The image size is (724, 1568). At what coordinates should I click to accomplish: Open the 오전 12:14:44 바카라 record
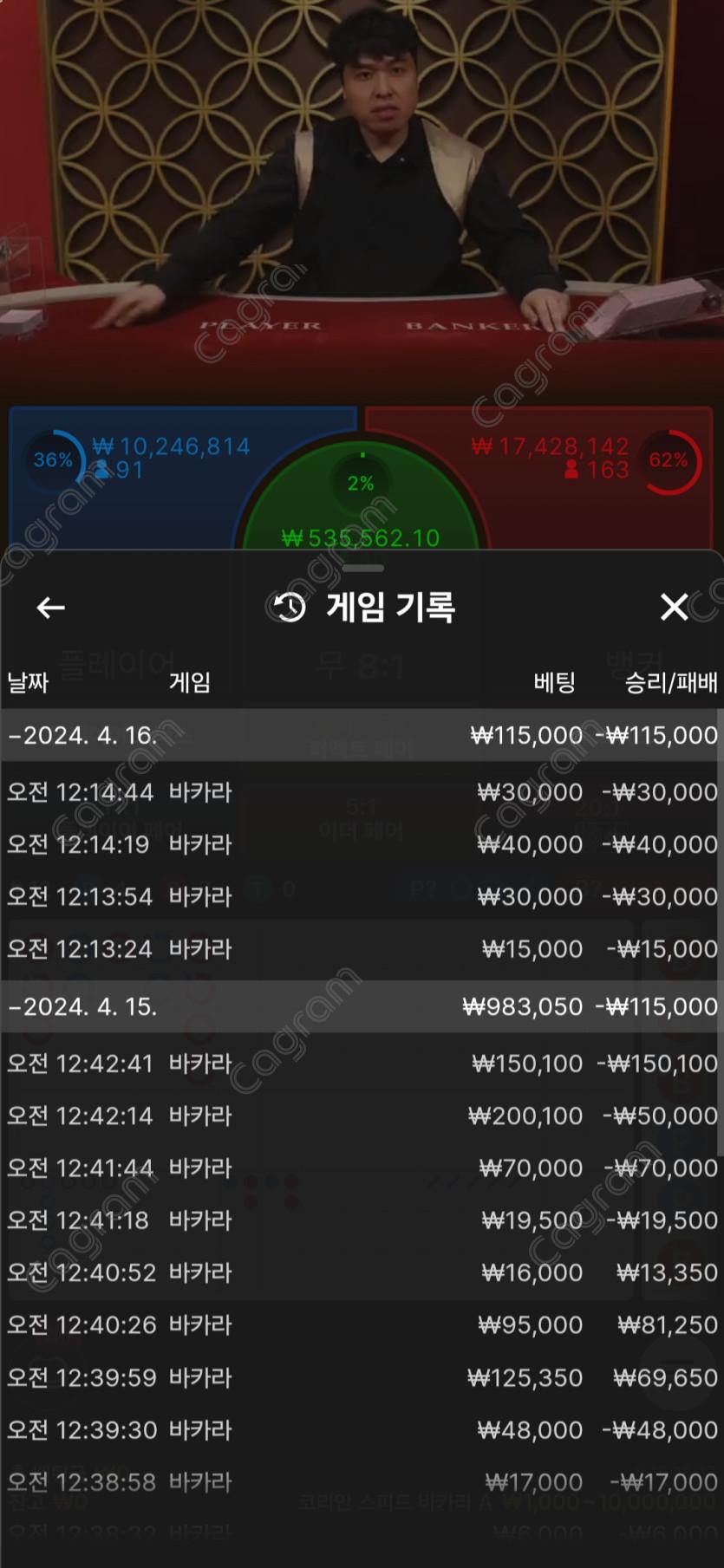pos(361,792)
